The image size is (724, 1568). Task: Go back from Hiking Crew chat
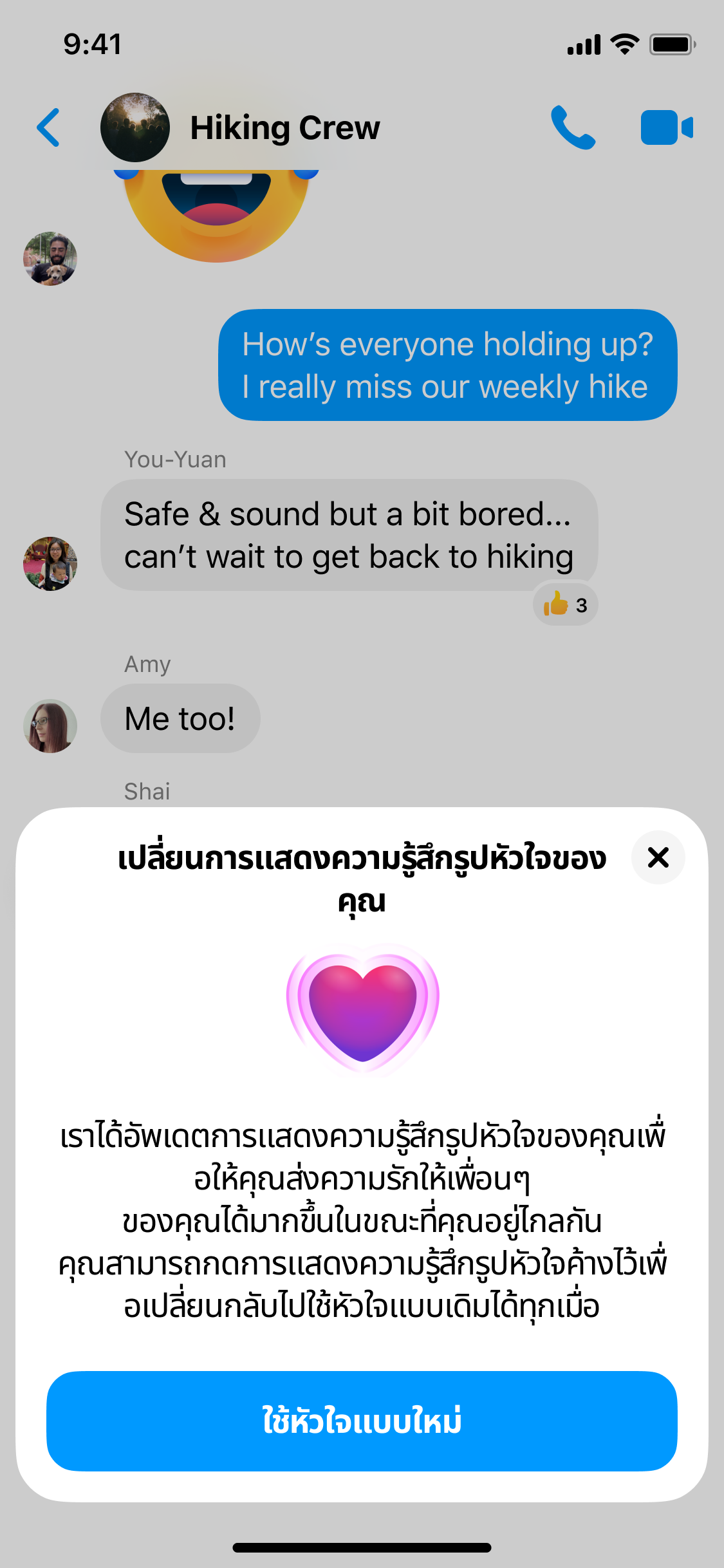coord(49,127)
